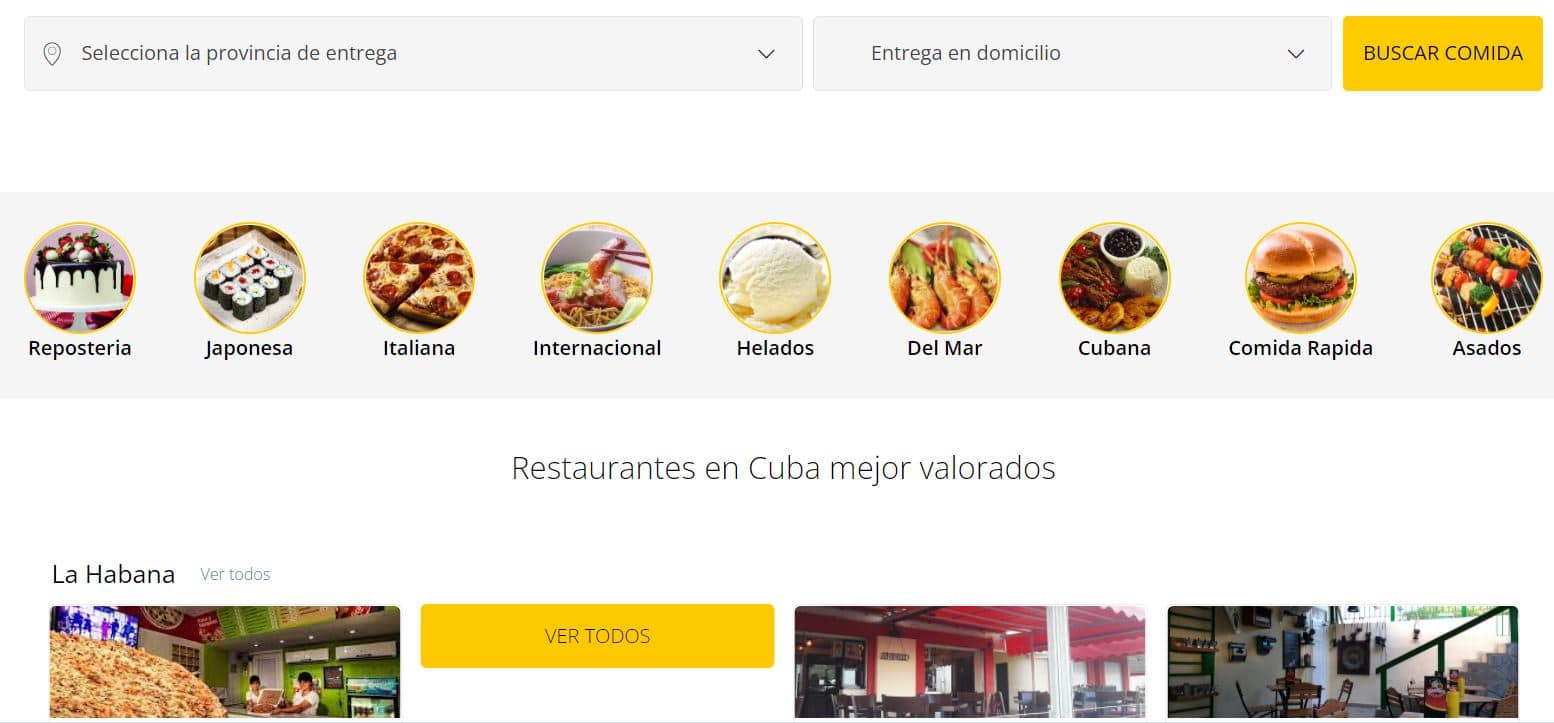Select the Reposteria category
This screenshot has height=723, width=1554.
pyautogui.click(x=80, y=278)
